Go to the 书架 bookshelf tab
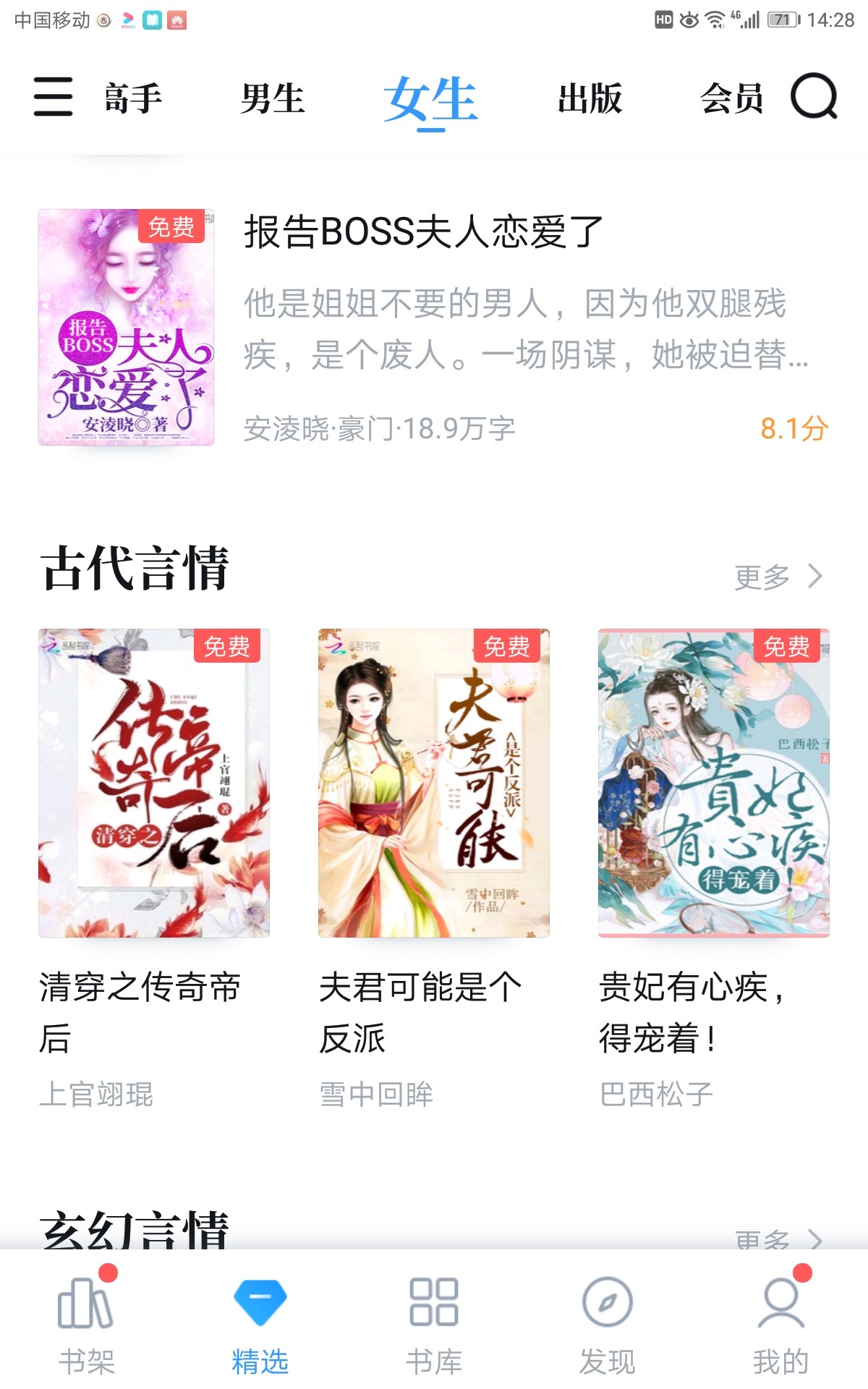The image size is (868, 1389). (x=86, y=1324)
